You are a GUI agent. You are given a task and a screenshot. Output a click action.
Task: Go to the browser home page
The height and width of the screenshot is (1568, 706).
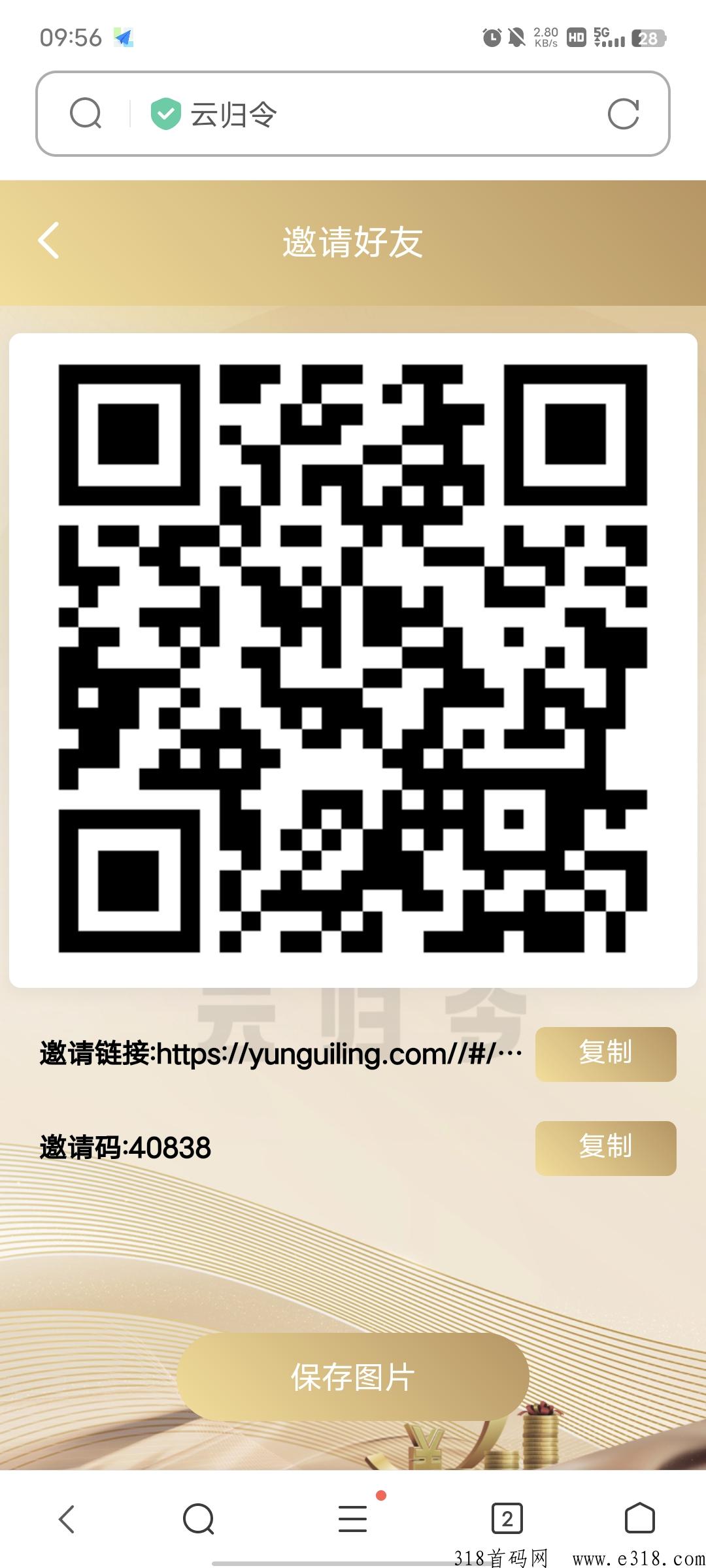639,1518
